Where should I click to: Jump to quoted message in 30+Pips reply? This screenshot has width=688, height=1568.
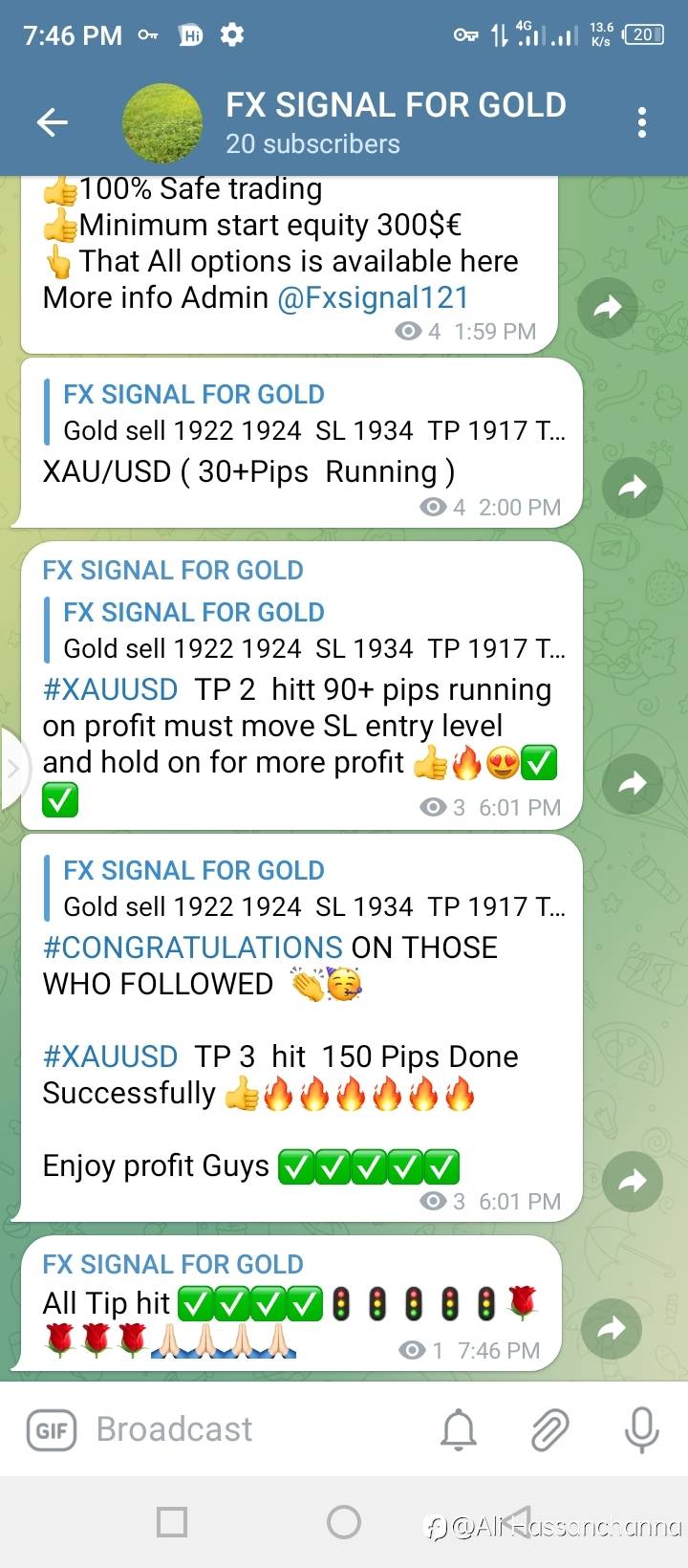tap(306, 412)
